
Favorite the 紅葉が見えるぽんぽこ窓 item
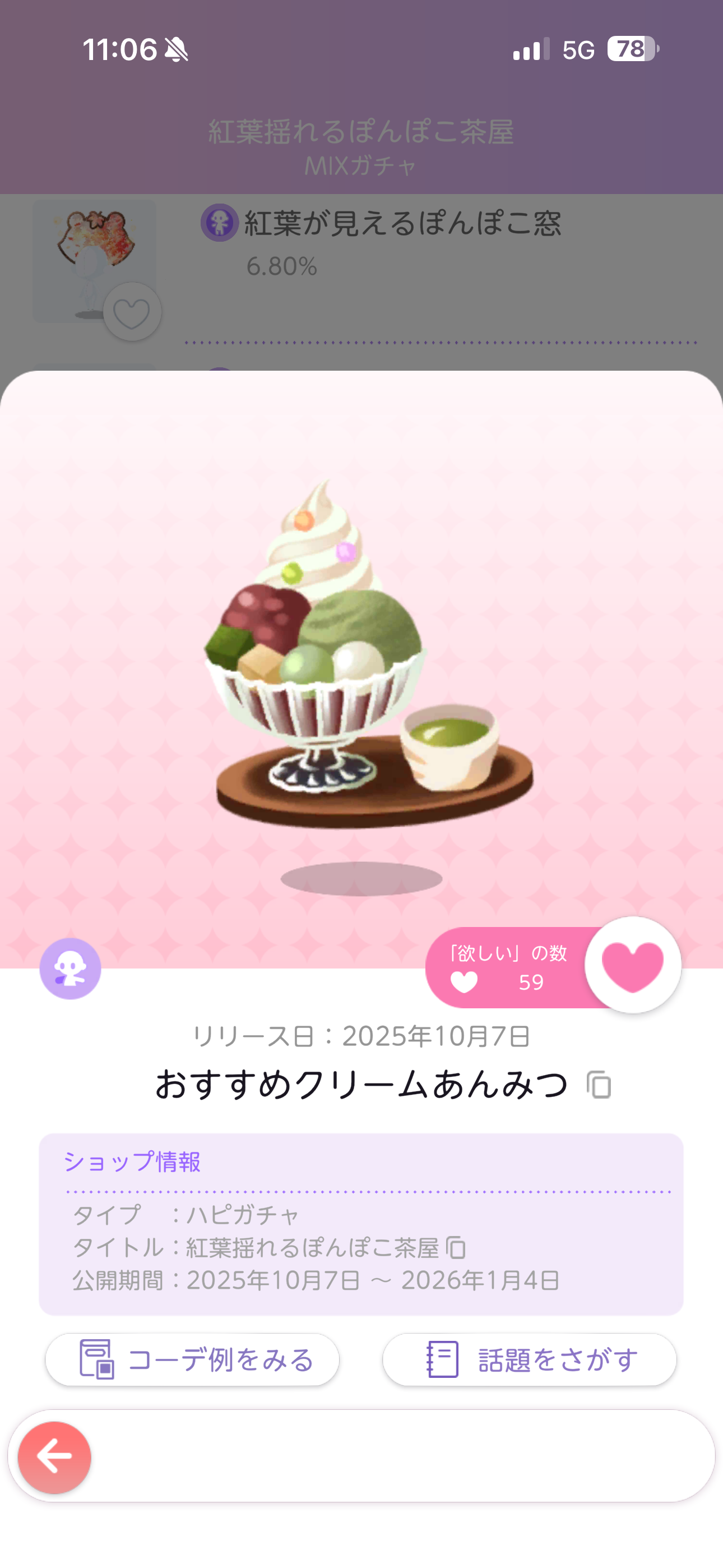coord(132,313)
